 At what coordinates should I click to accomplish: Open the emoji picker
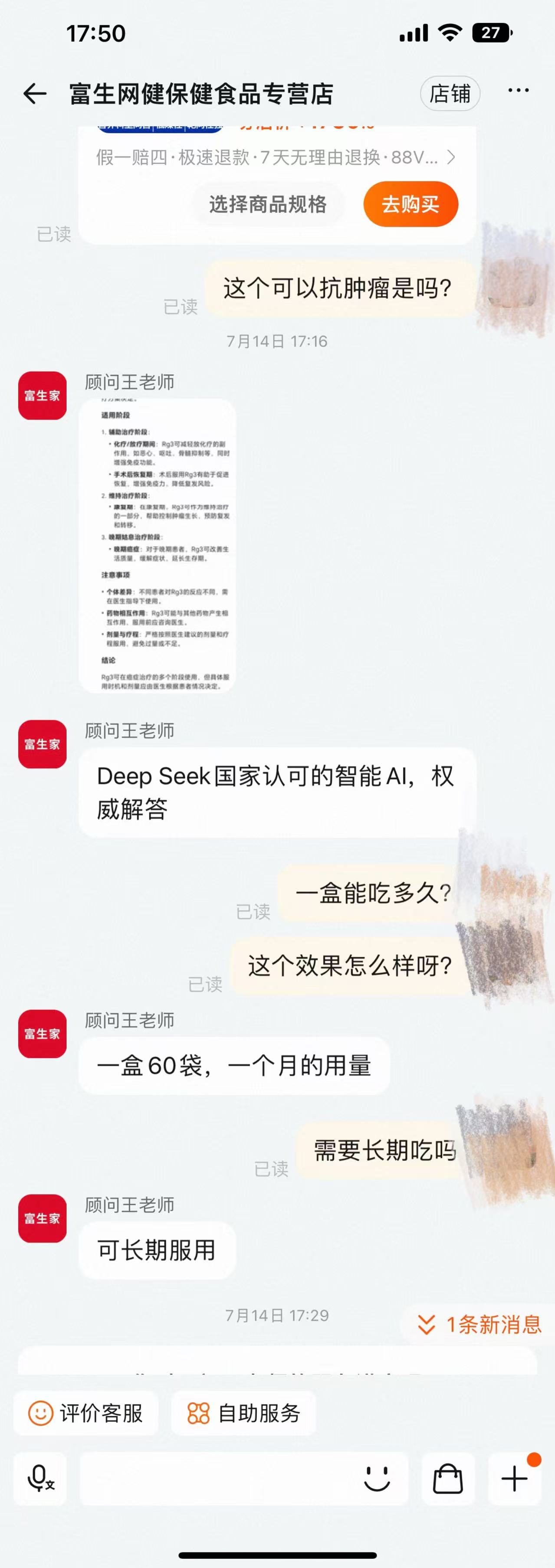click(377, 1479)
